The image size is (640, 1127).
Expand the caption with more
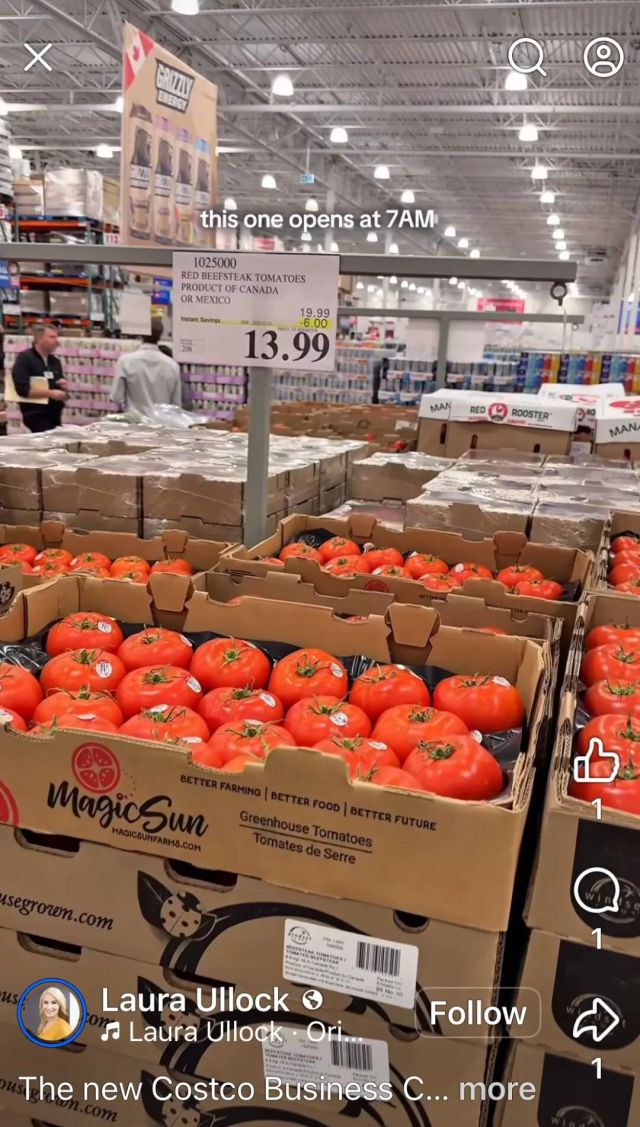click(x=498, y=1088)
